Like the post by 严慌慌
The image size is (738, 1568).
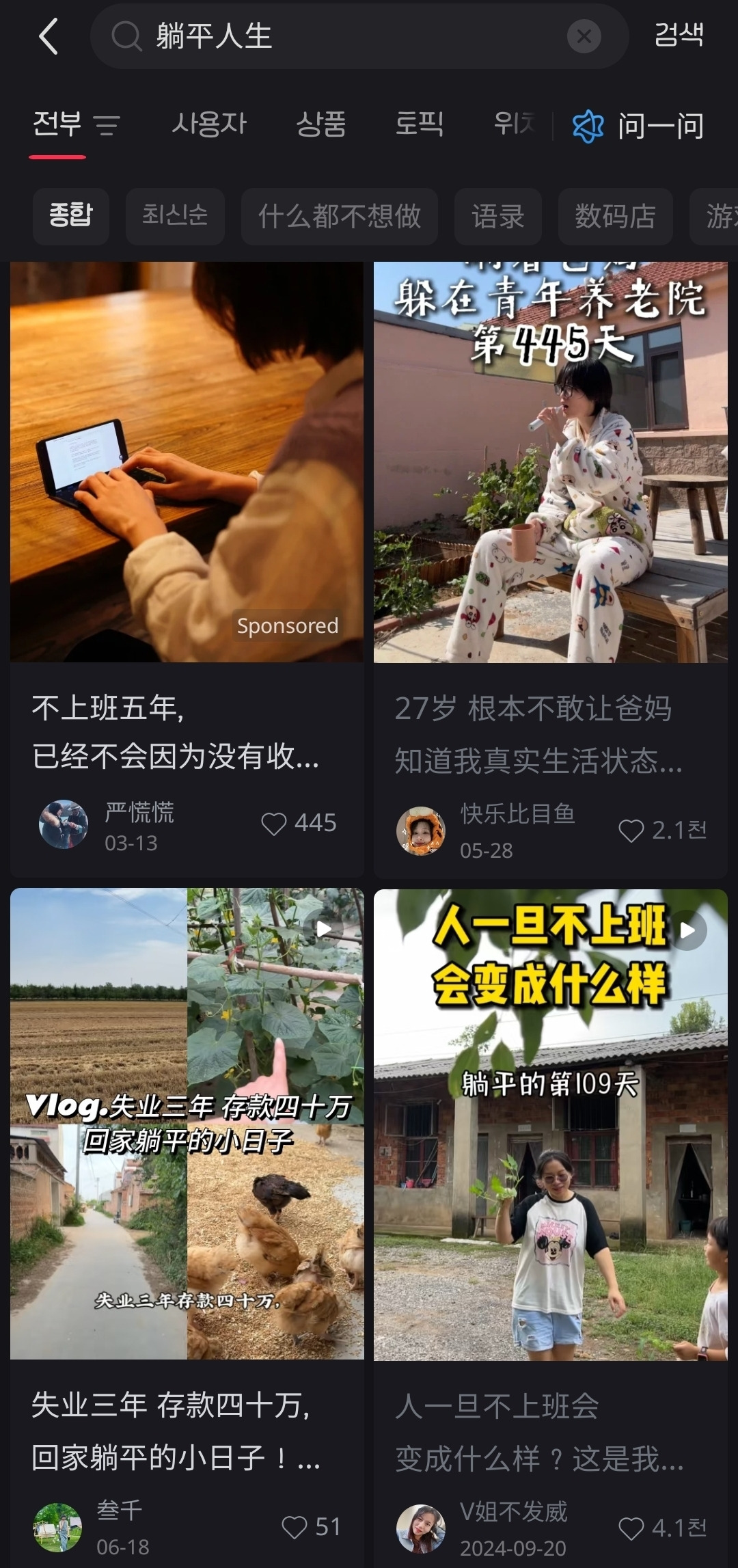(275, 824)
